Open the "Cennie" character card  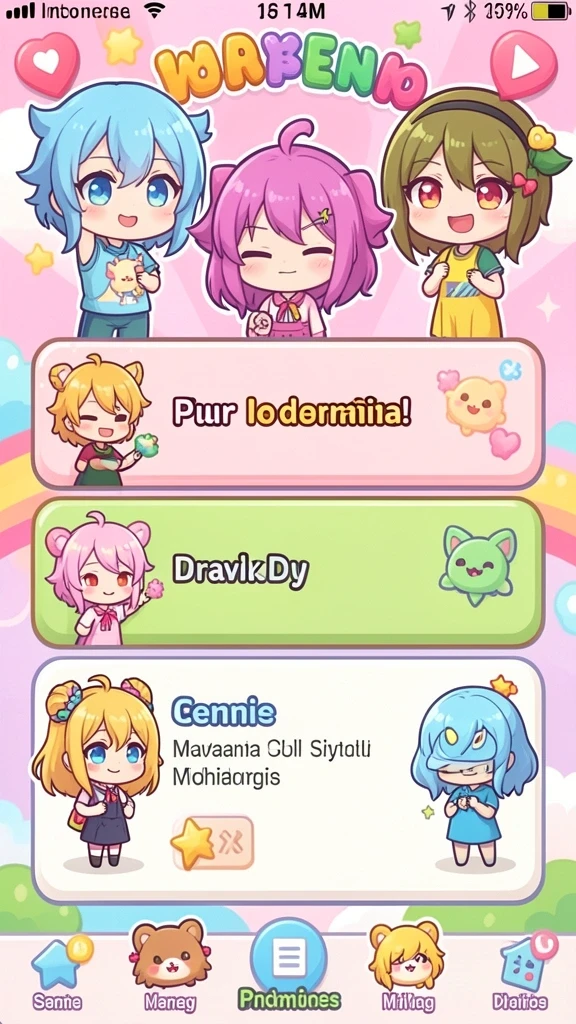point(288,780)
